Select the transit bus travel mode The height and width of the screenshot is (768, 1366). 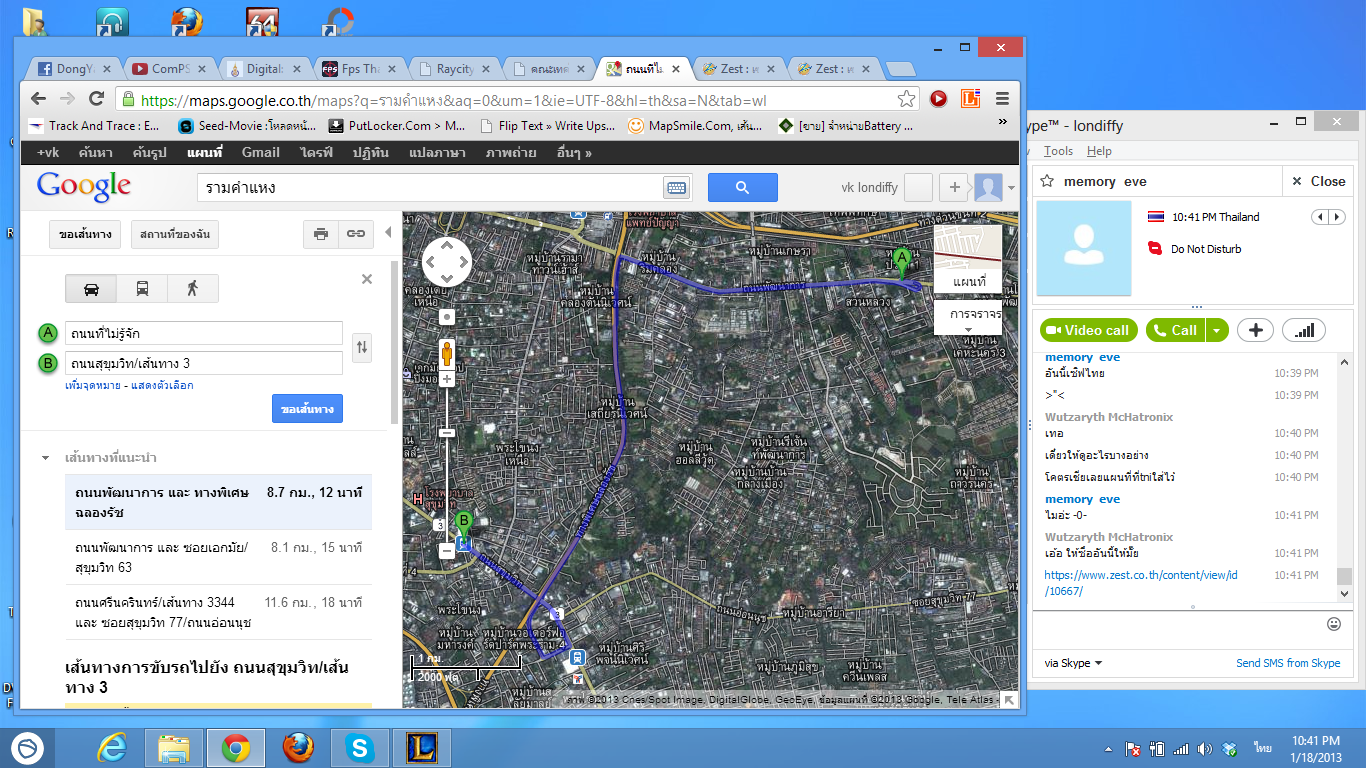(142, 289)
